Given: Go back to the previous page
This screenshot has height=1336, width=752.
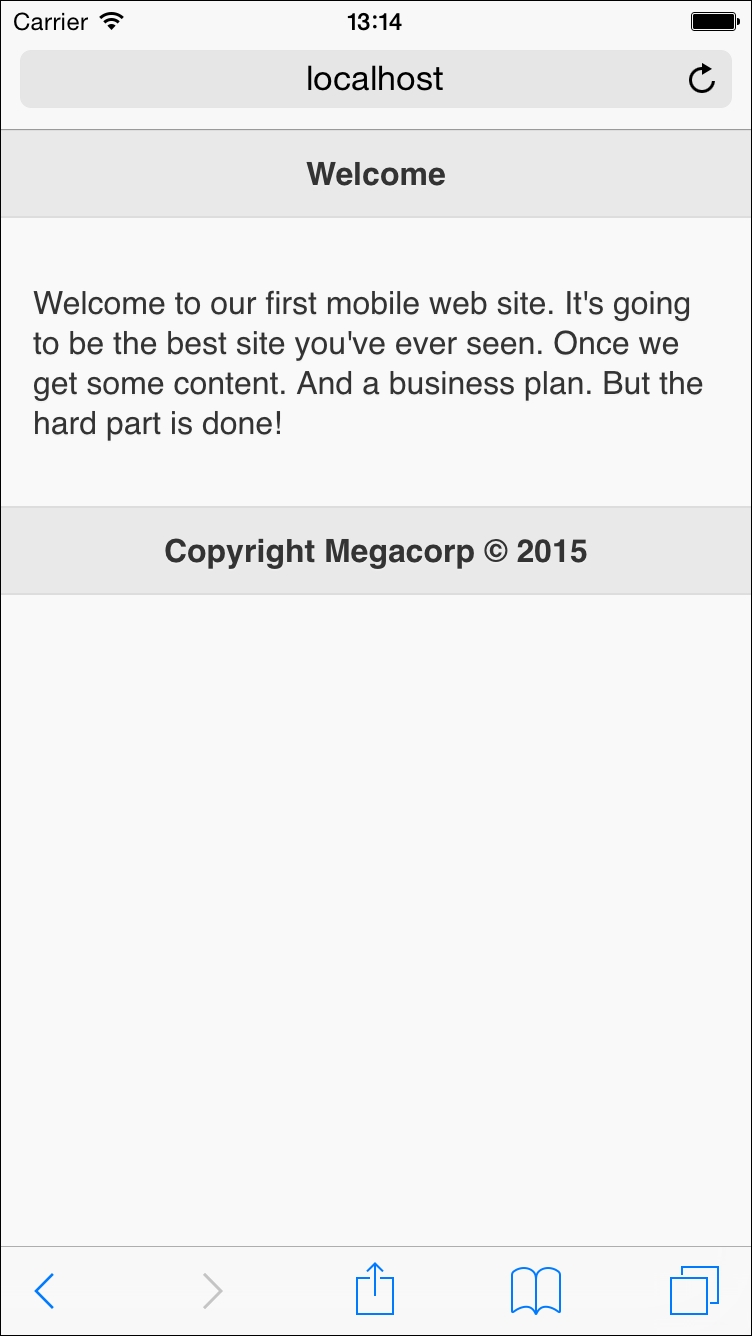Looking at the screenshot, I should [44, 1291].
